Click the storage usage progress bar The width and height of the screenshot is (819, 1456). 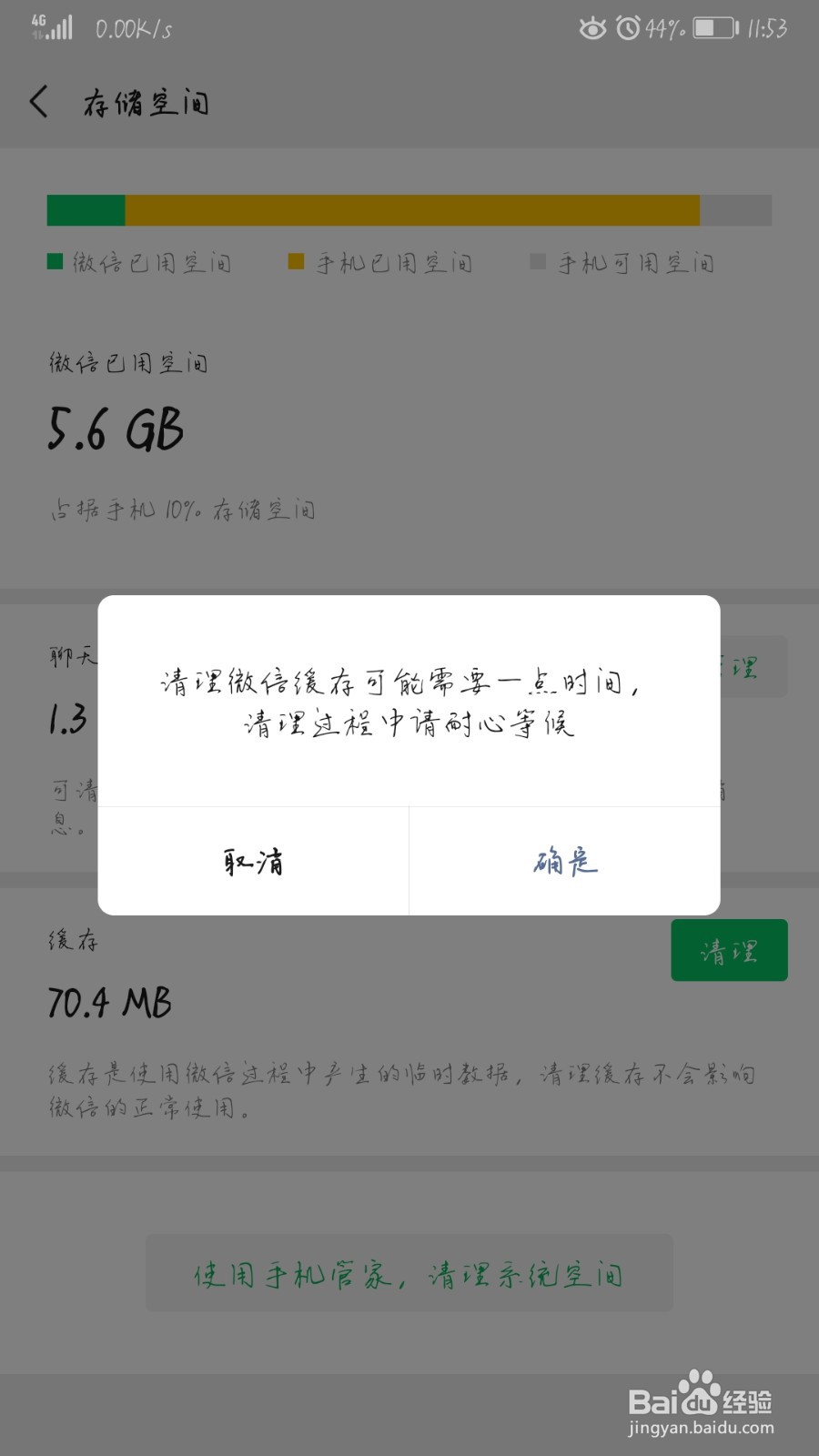tap(409, 210)
